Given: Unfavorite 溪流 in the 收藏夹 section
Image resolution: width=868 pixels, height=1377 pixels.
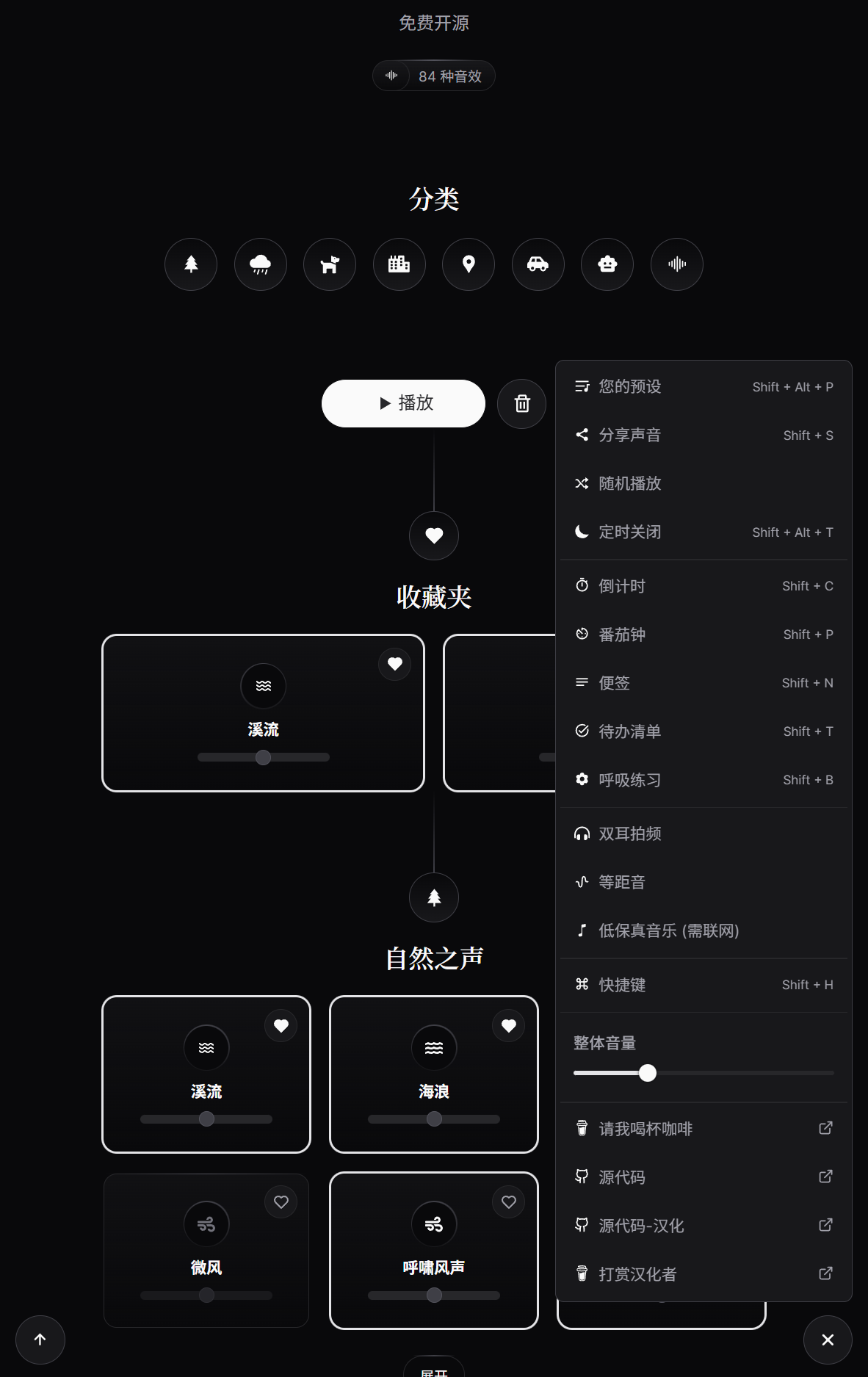Looking at the screenshot, I should click(x=394, y=664).
